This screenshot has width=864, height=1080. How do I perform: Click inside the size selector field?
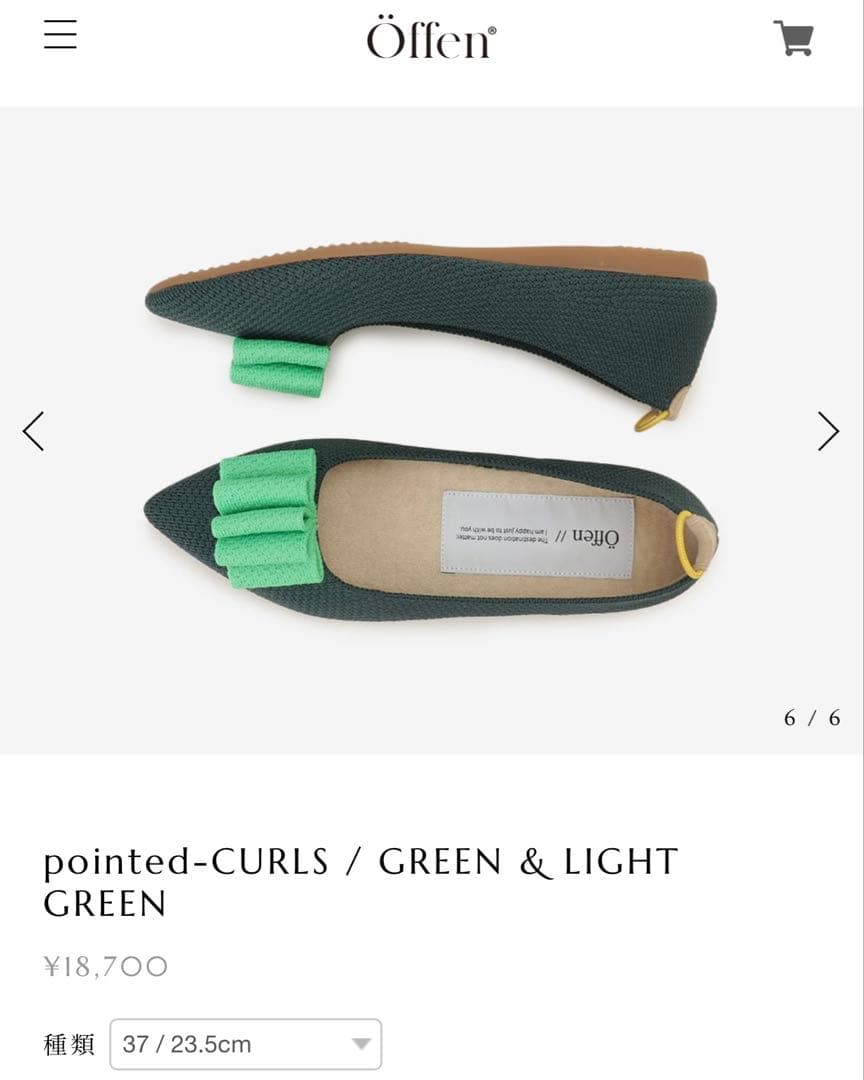(x=220, y=1043)
